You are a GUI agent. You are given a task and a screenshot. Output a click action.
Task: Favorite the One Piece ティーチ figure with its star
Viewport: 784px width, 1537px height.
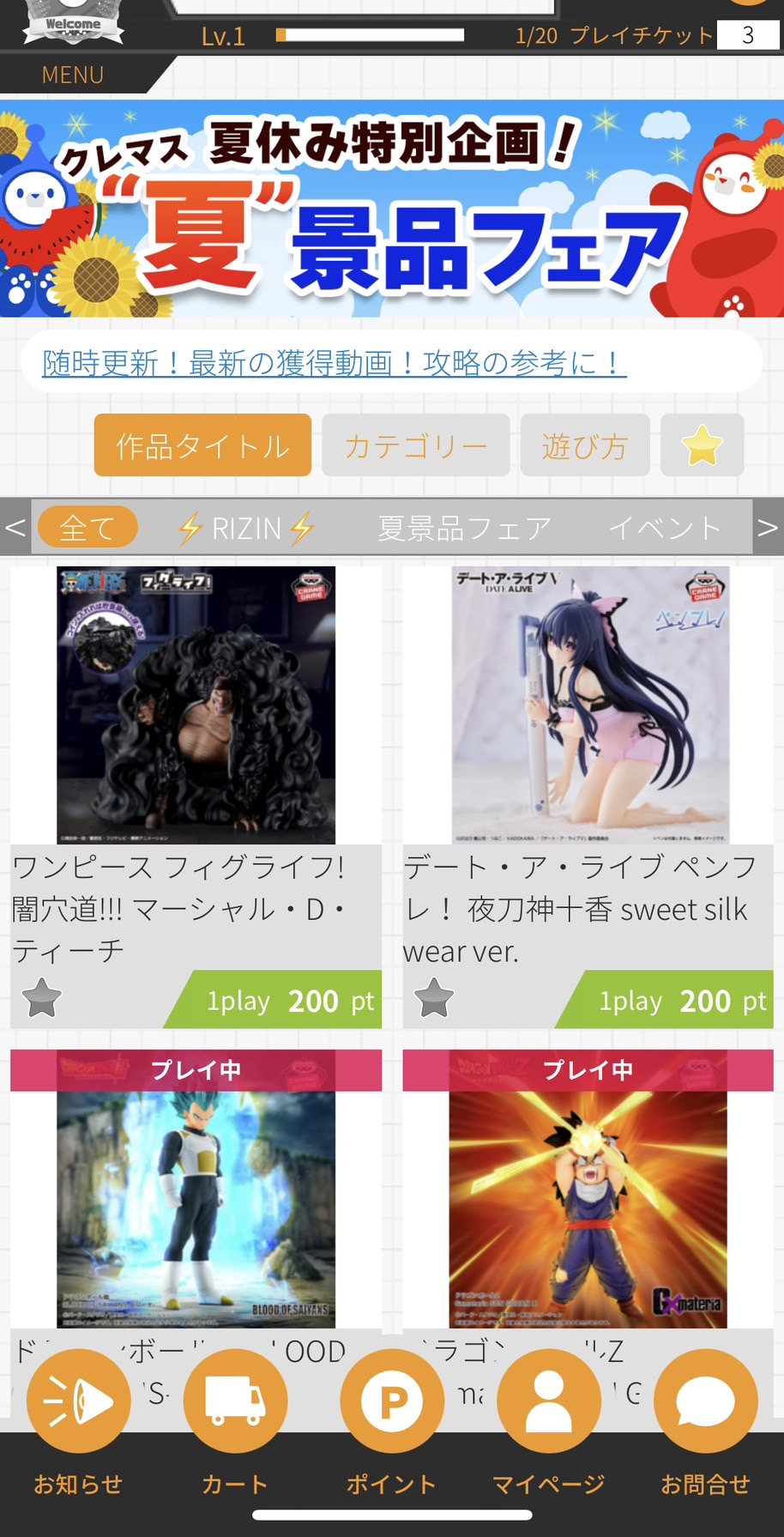pos(42,998)
